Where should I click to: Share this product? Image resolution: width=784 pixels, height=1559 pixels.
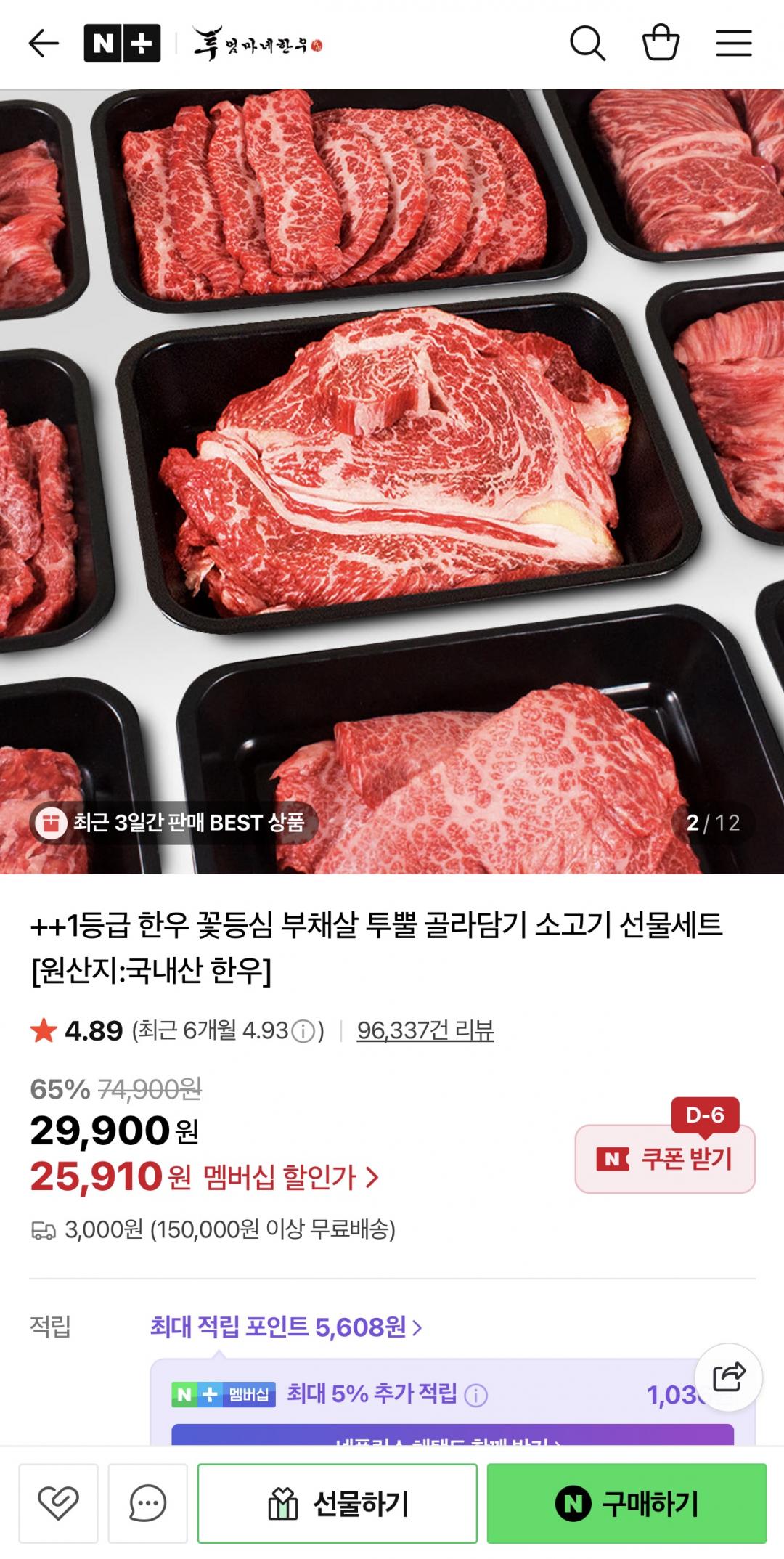click(x=728, y=1377)
